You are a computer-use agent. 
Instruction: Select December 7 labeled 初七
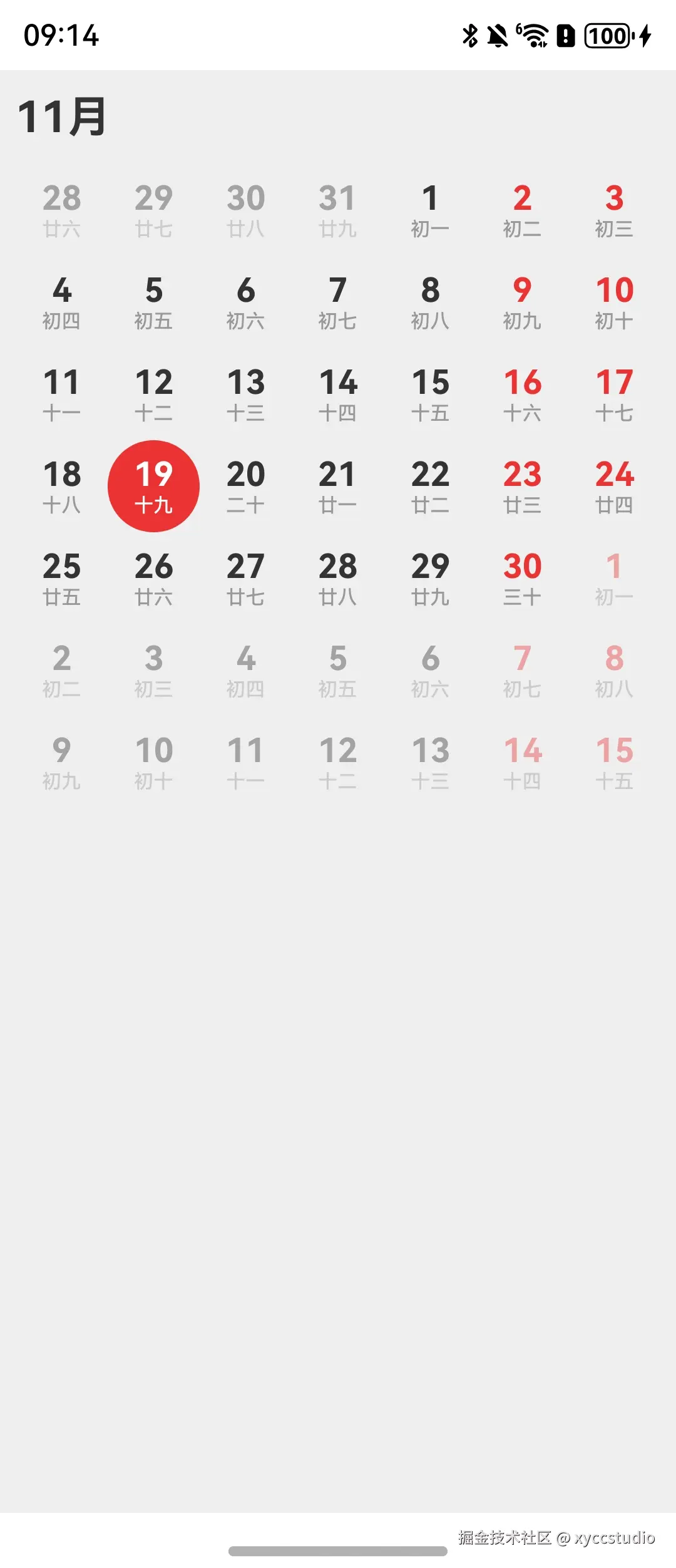pyautogui.click(x=522, y=671)
